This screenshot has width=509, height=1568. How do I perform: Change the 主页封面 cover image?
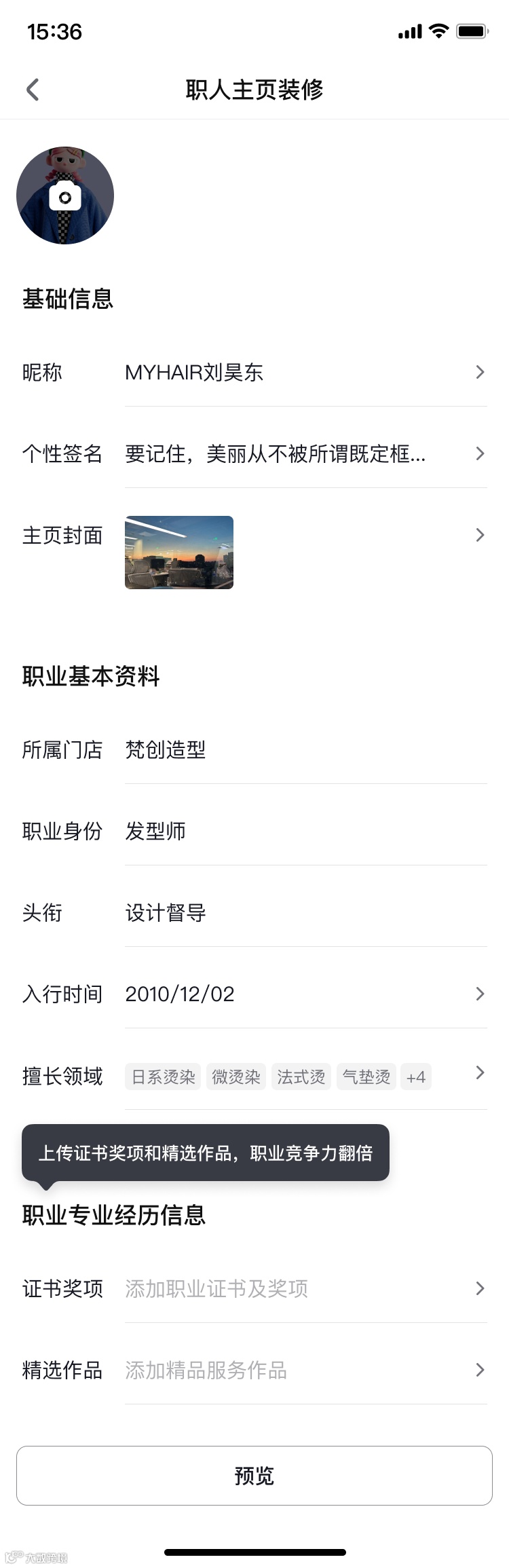point(179,552)
